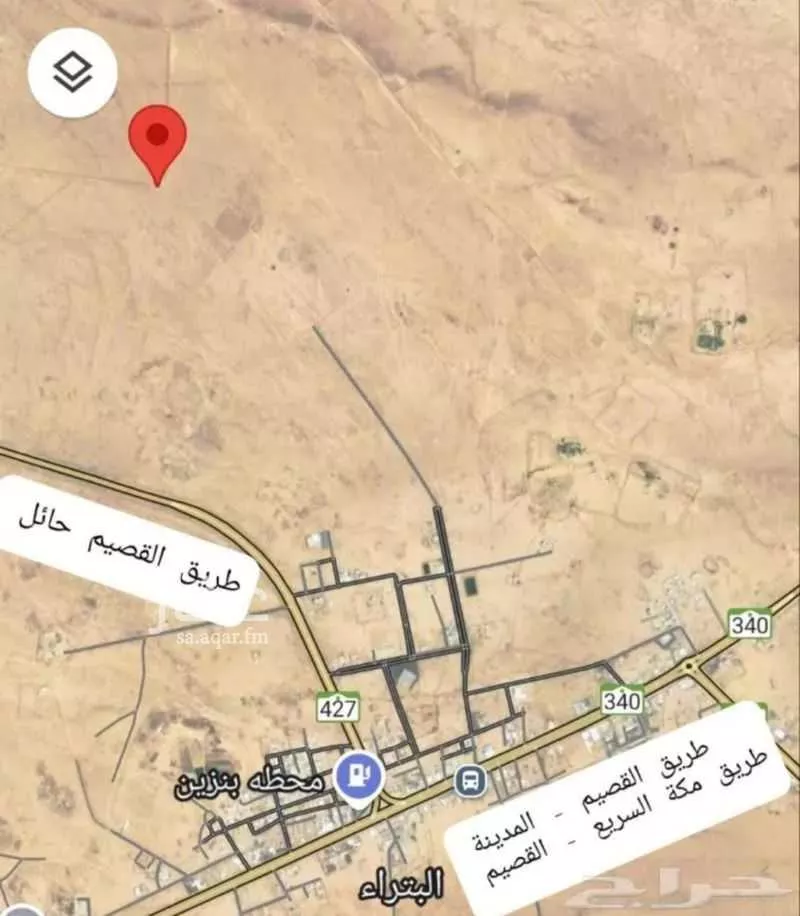800x916 pixels.
Task: Click the route 427 road shield
Action: (340, 707)
